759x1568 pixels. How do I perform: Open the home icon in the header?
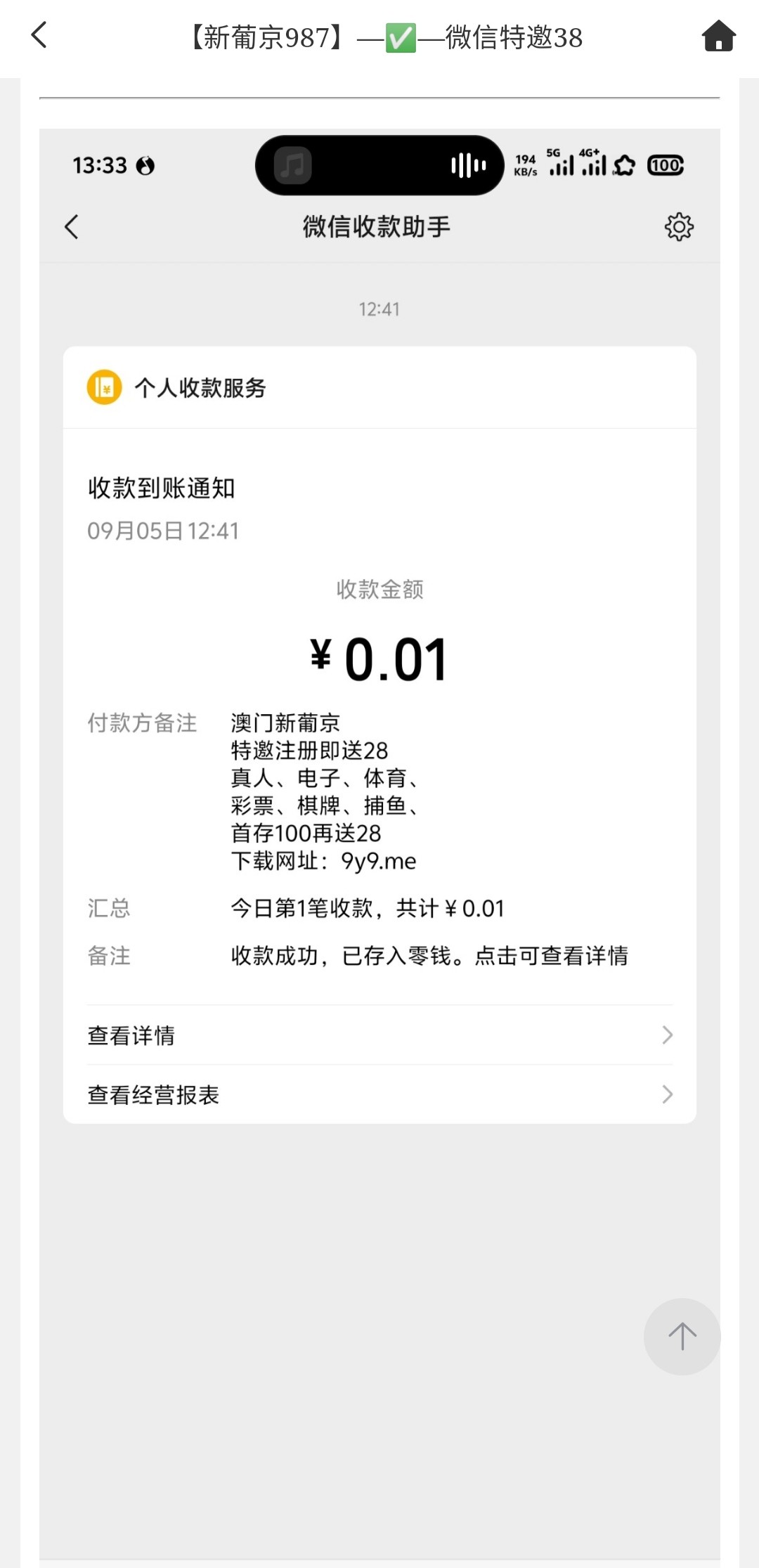[x=718, y=36]
